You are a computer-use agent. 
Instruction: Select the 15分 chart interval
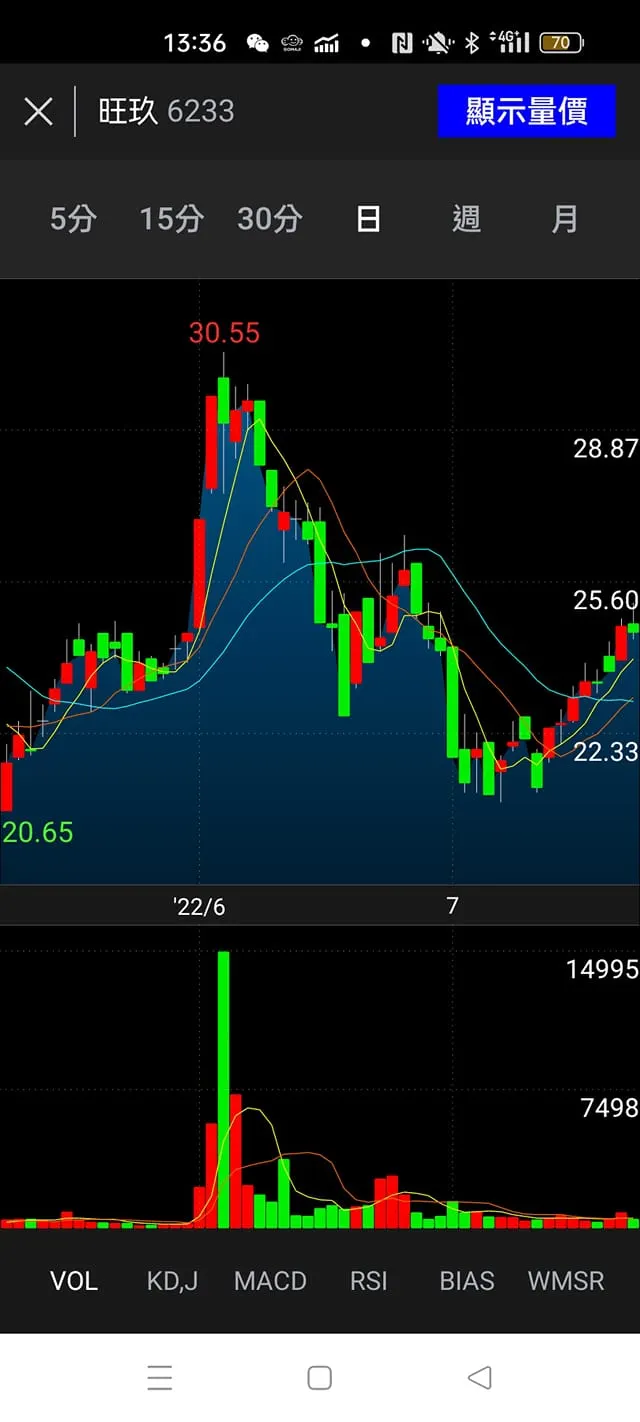coord(171,219)
